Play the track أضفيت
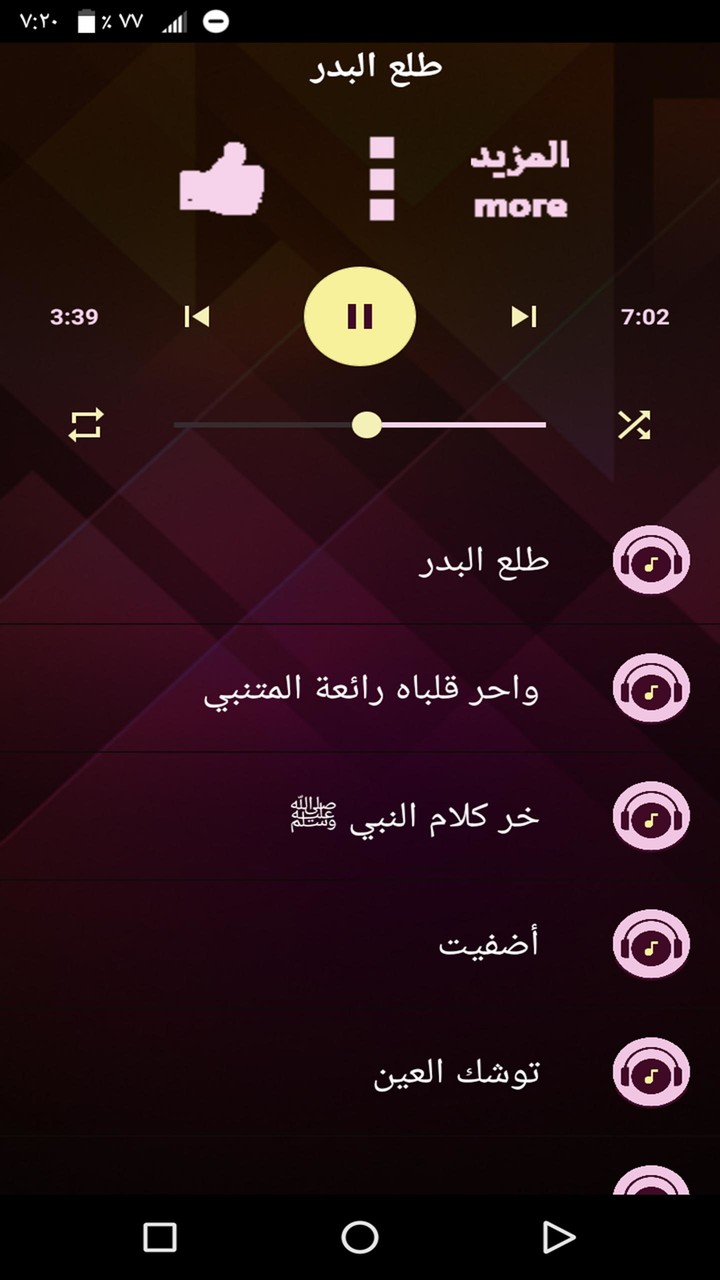 [x=489, y=945]
